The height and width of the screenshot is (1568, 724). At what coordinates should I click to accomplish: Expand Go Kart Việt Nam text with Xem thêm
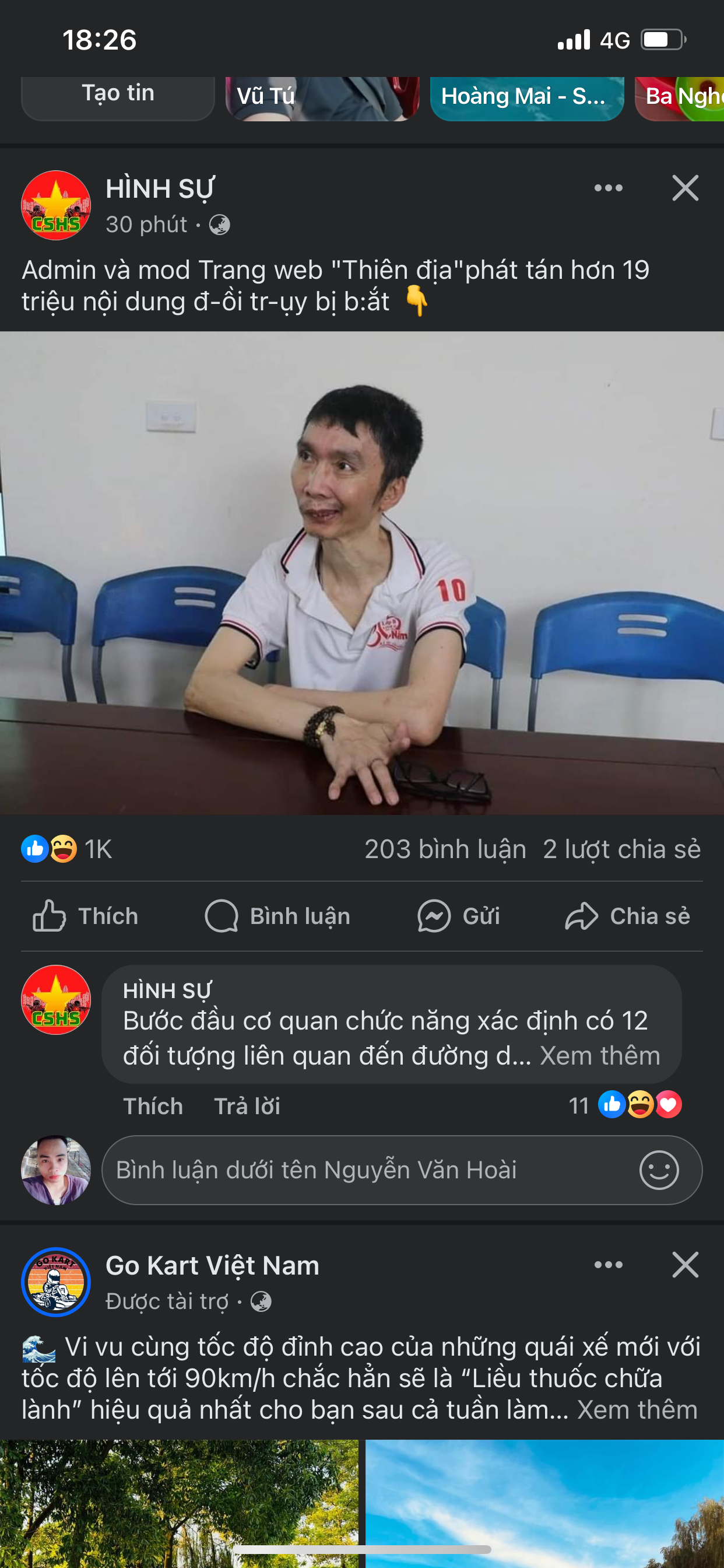coord(637,1410)
